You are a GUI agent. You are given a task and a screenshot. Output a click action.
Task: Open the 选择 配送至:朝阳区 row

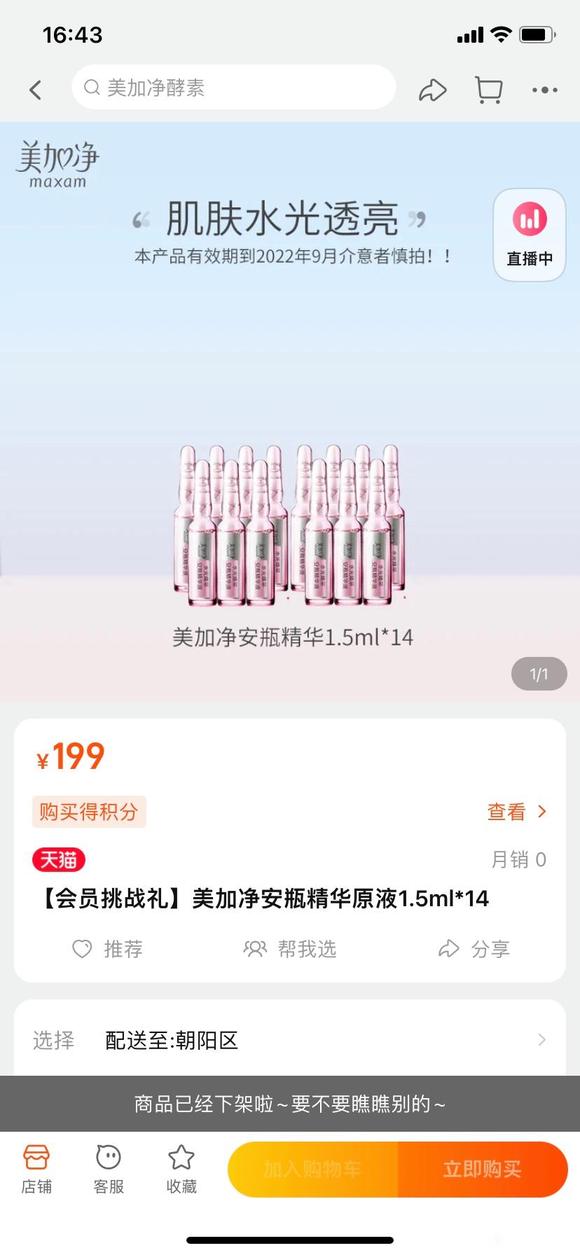click(290, 1040)
